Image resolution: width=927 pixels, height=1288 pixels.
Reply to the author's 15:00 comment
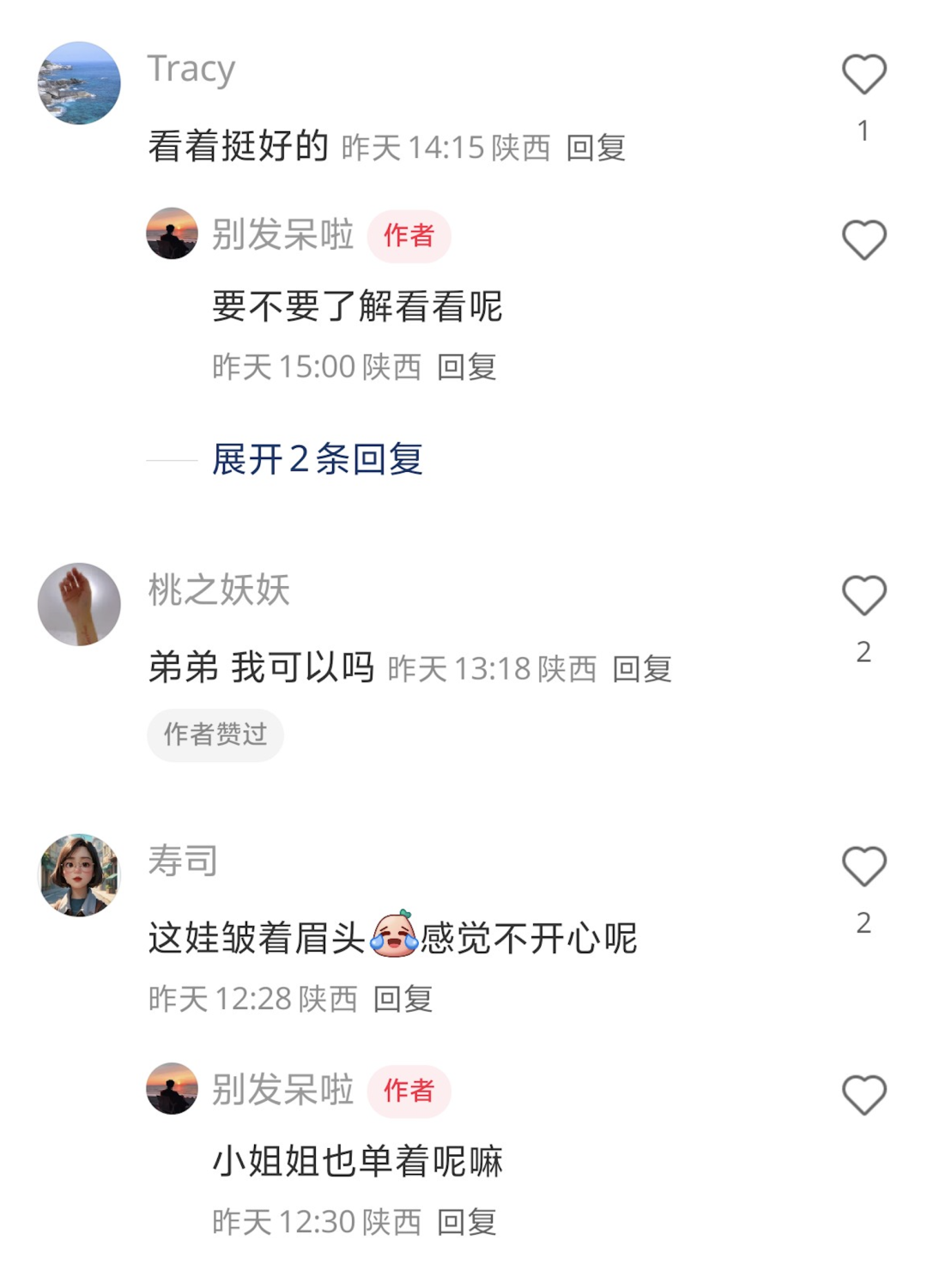coord(467,367)
